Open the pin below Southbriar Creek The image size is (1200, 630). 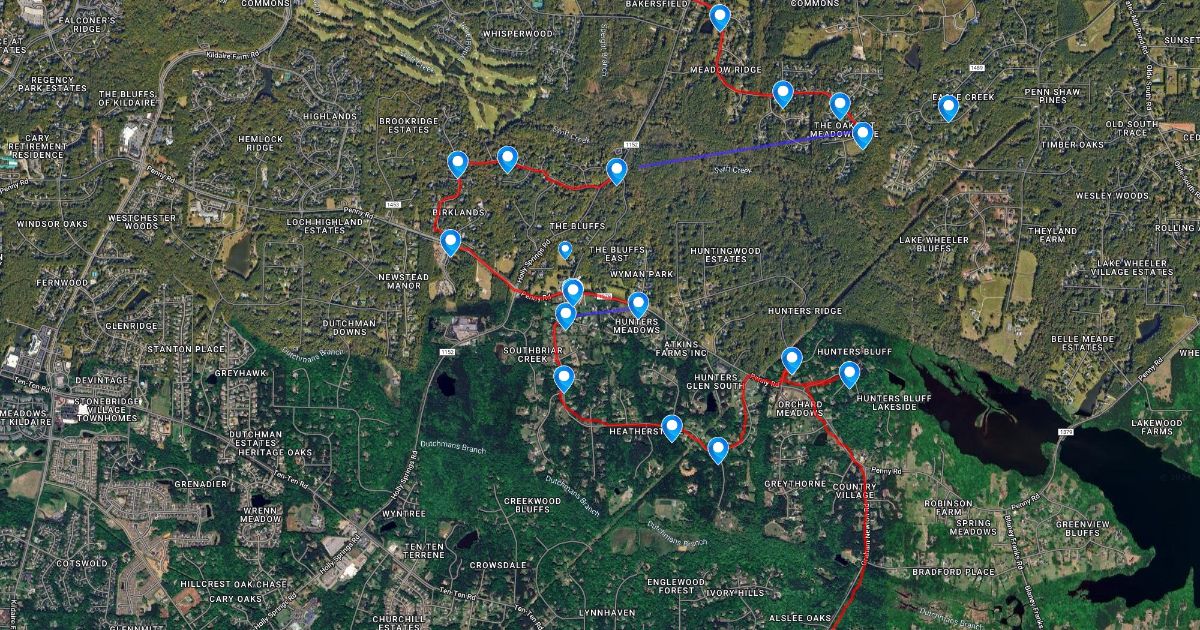point(564,378)
